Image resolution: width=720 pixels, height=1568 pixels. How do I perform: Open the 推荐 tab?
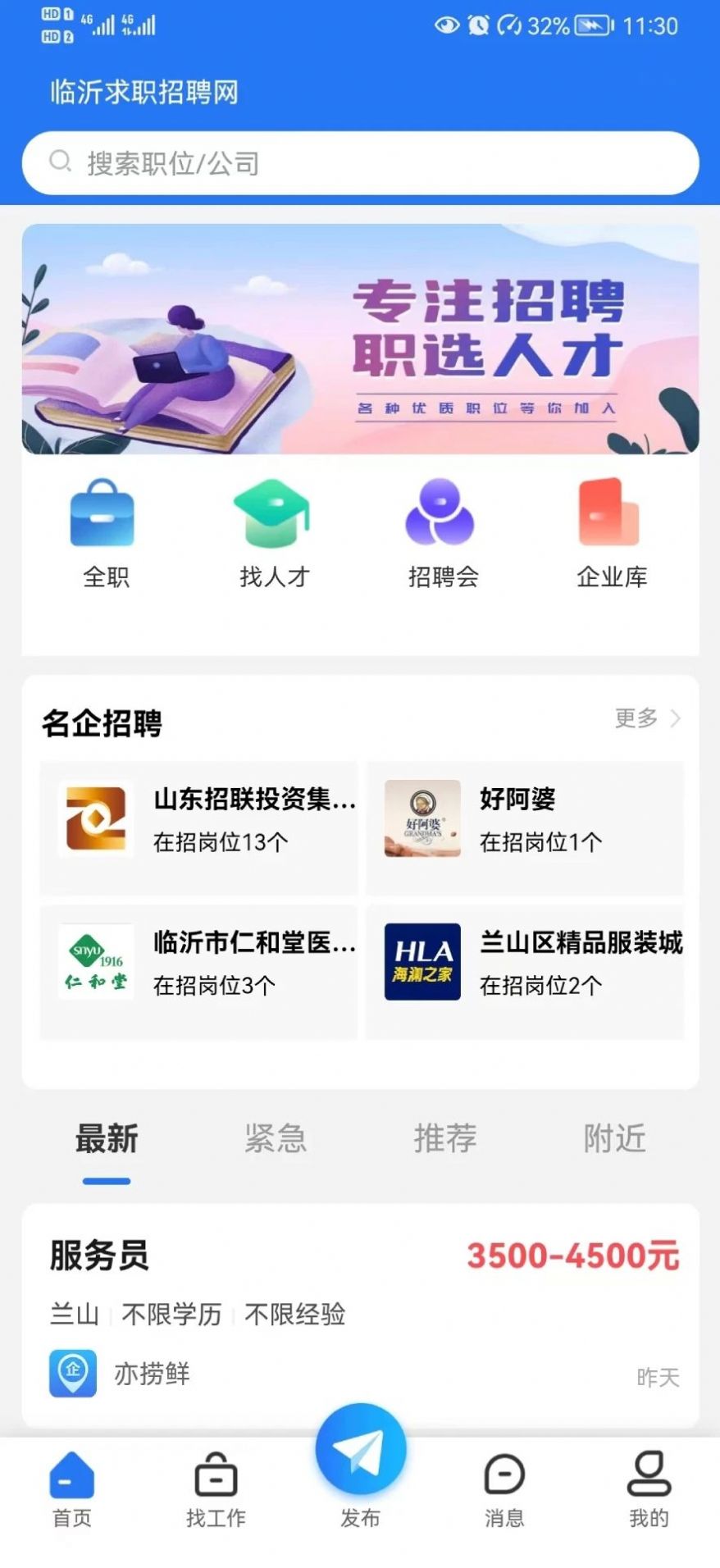(x=445, y=1138)
